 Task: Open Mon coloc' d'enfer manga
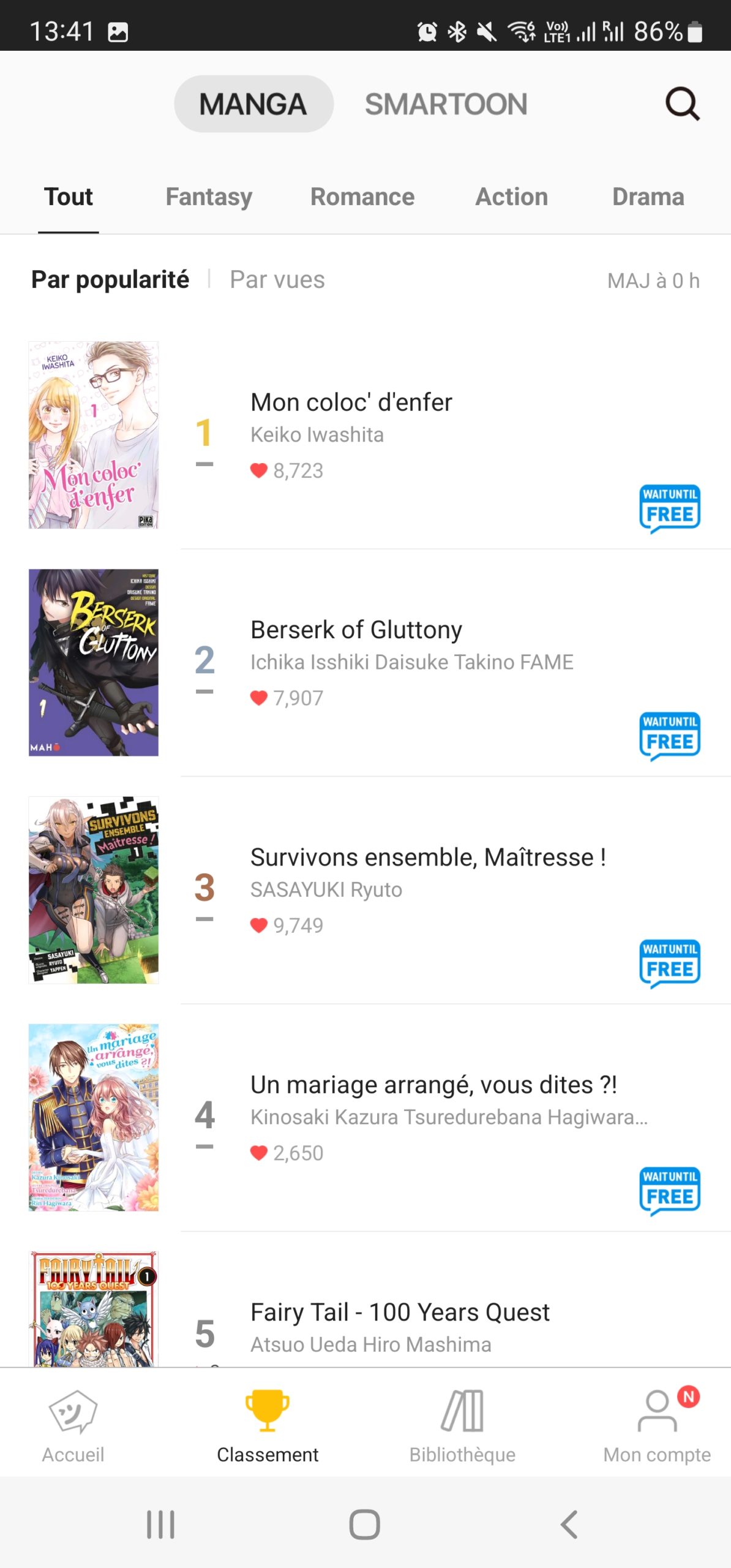coord(351,403)
